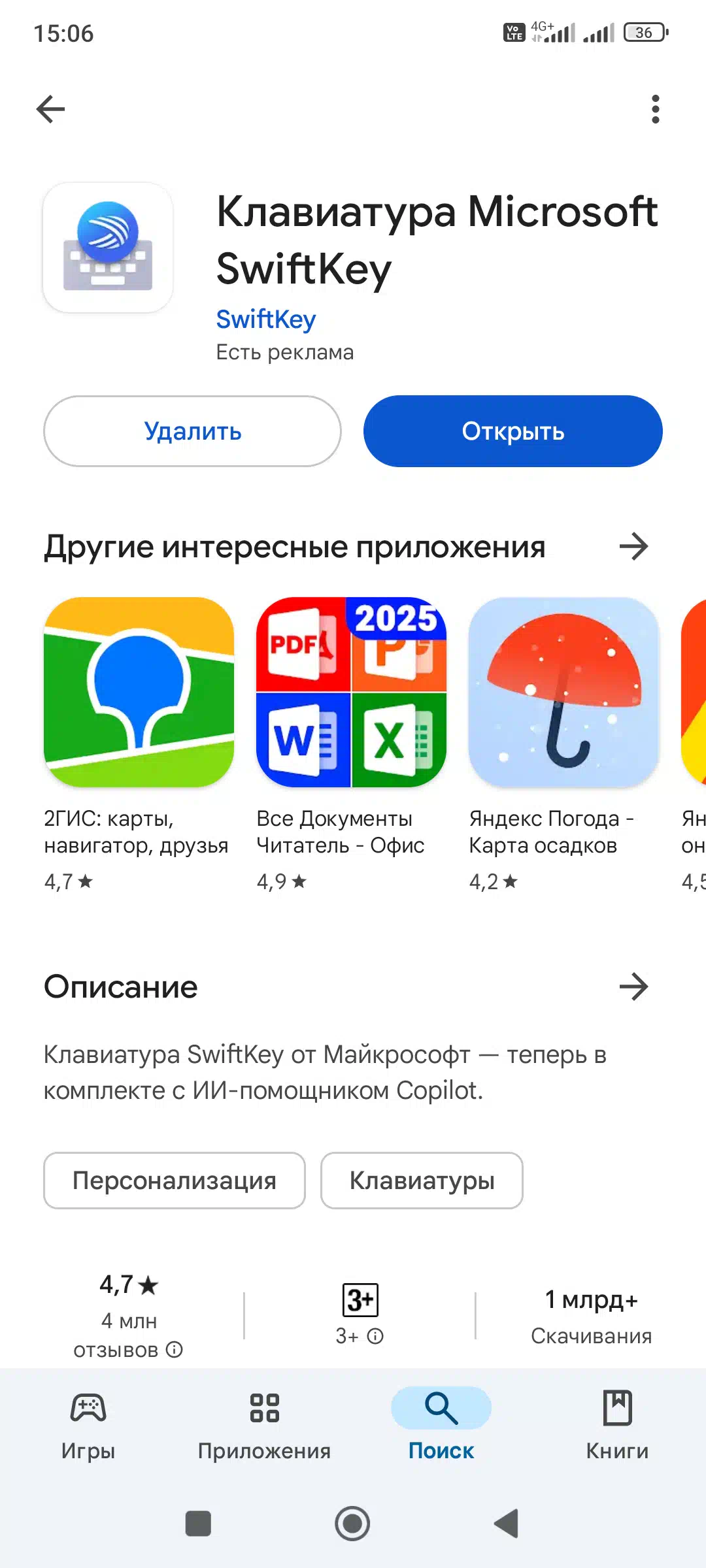Open recent apps with square button

[x=198, y=1524]
